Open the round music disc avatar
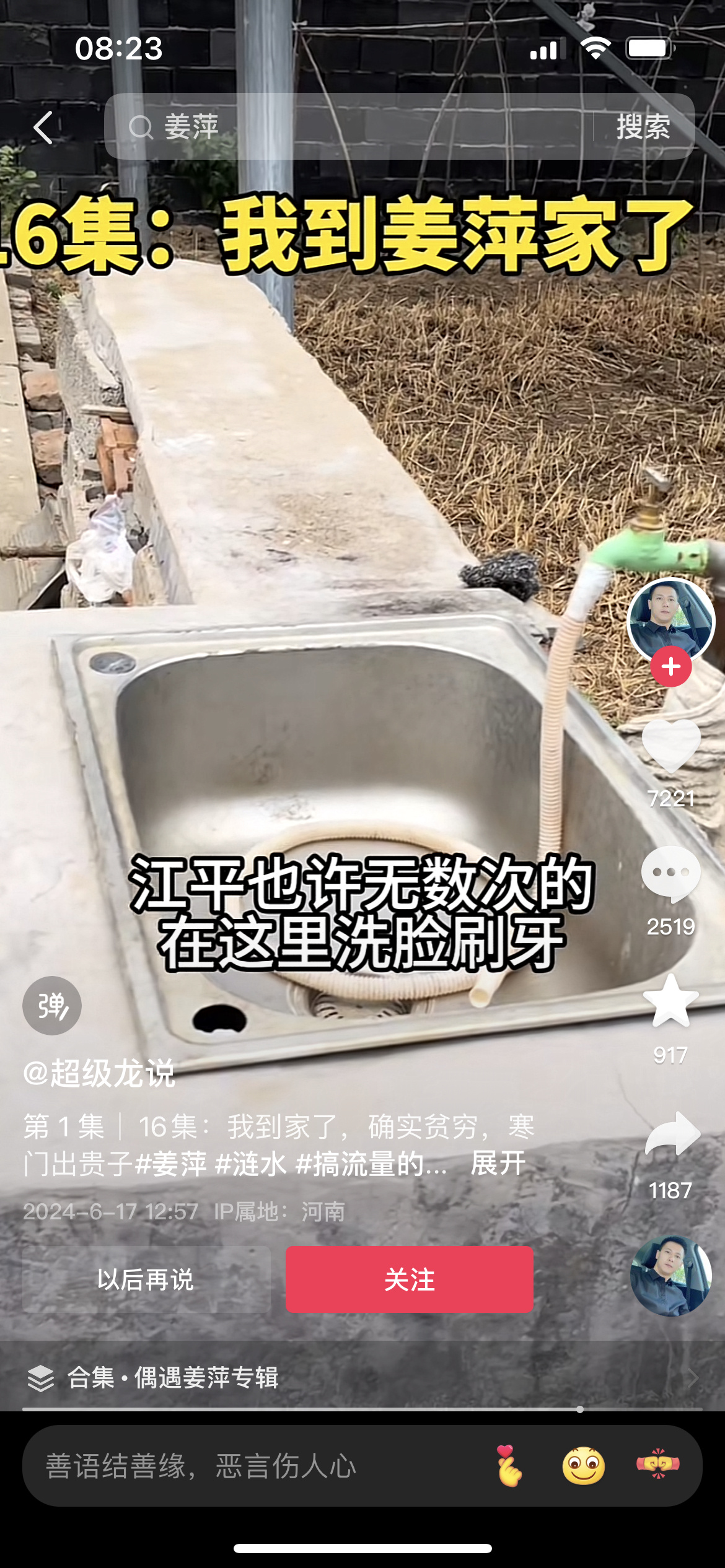Screen dimensions: 725x1568 [671, 1276]
